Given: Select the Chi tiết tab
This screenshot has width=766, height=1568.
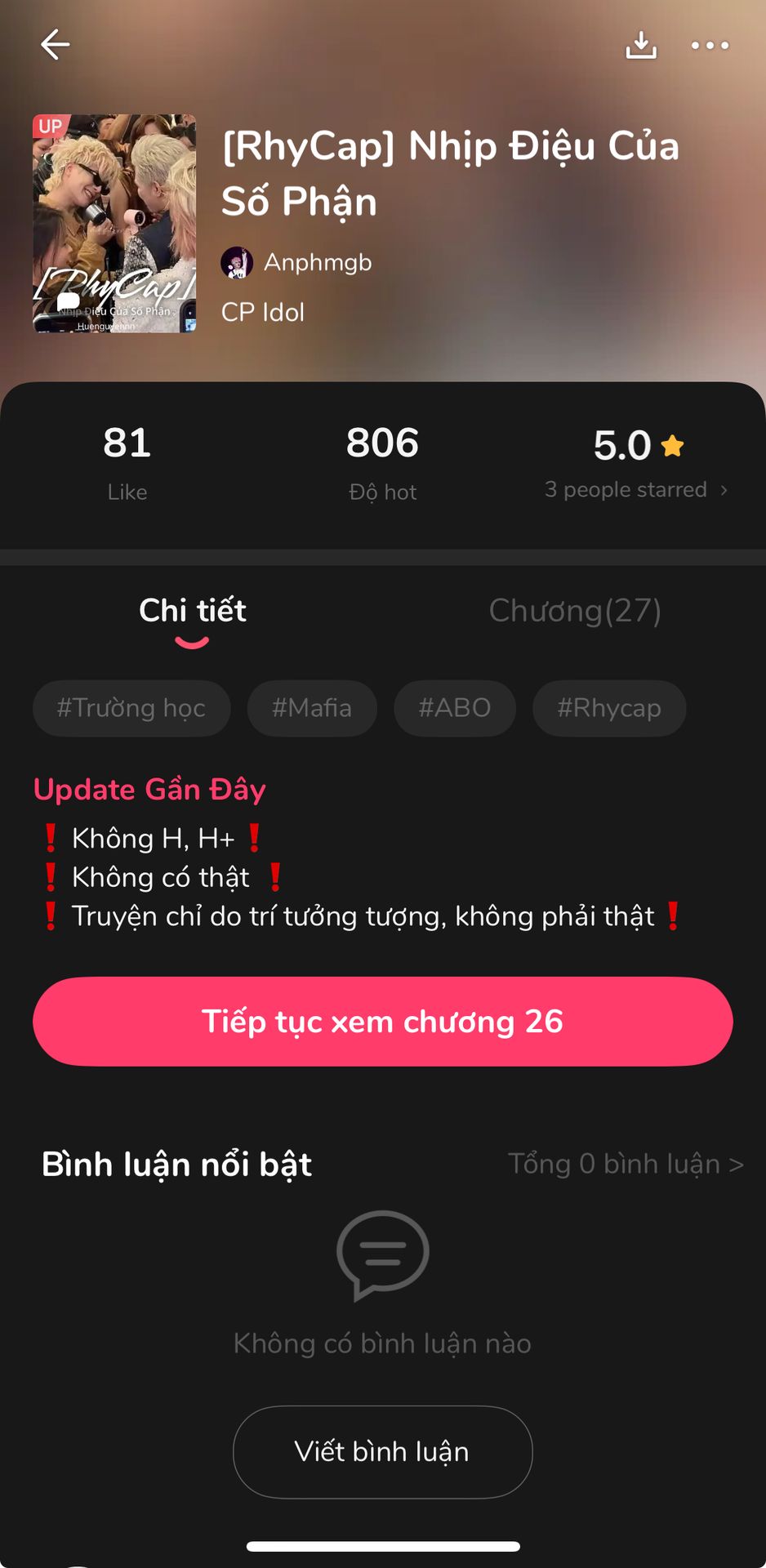Looking at the screenshot, I should [x=192, y=611].
